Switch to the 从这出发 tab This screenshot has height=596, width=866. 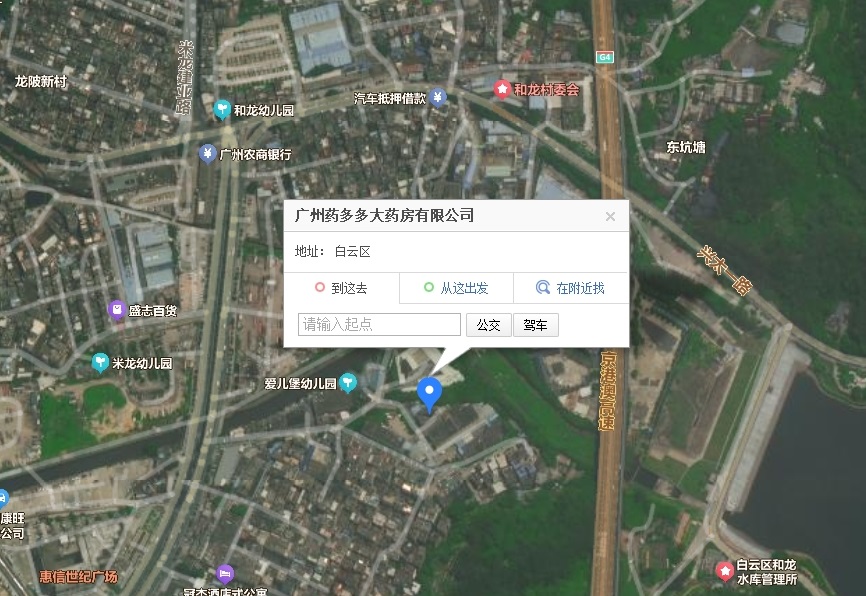pyautogui.click(x=456, y=288)
